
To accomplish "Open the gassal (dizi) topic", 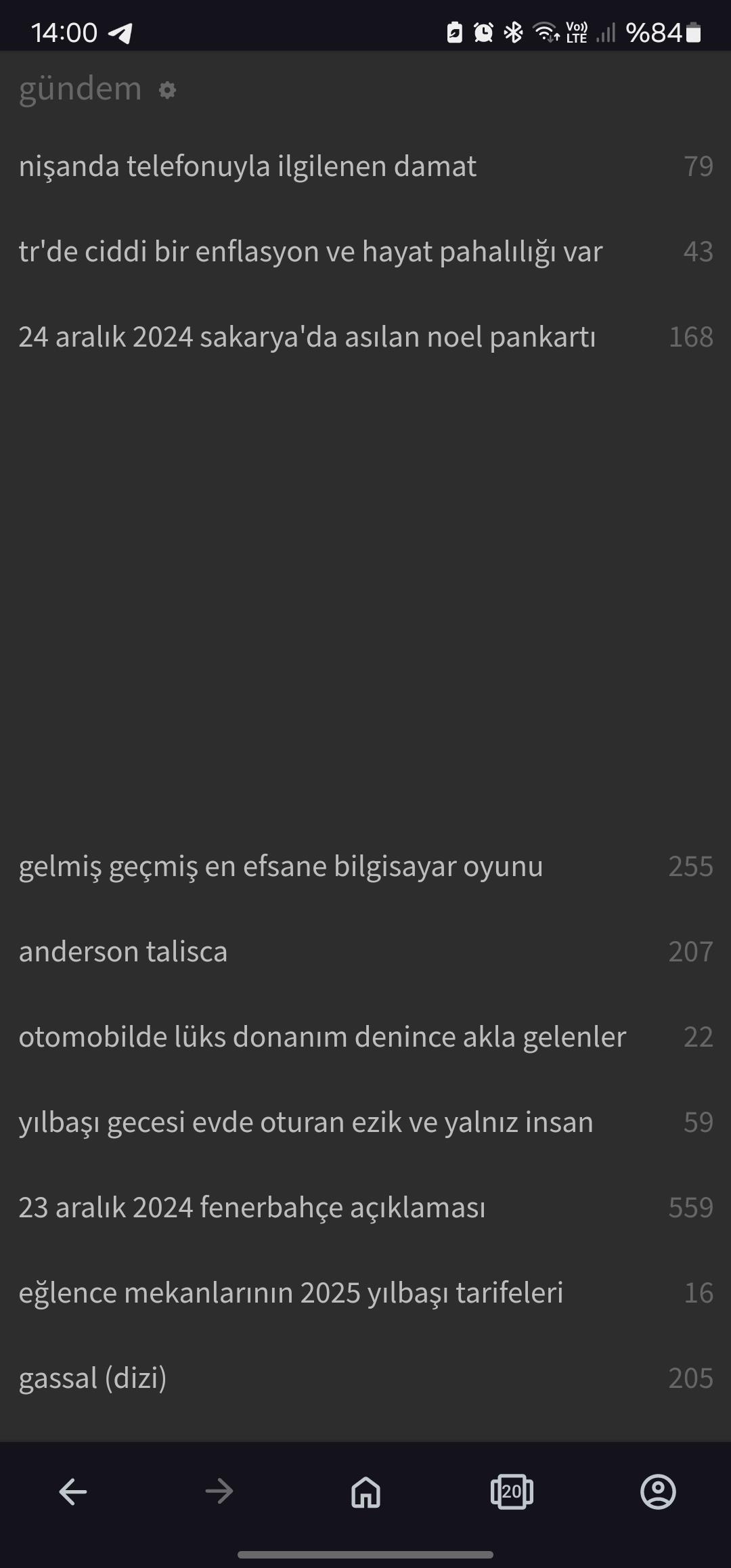I will [x=93, y=1378].
